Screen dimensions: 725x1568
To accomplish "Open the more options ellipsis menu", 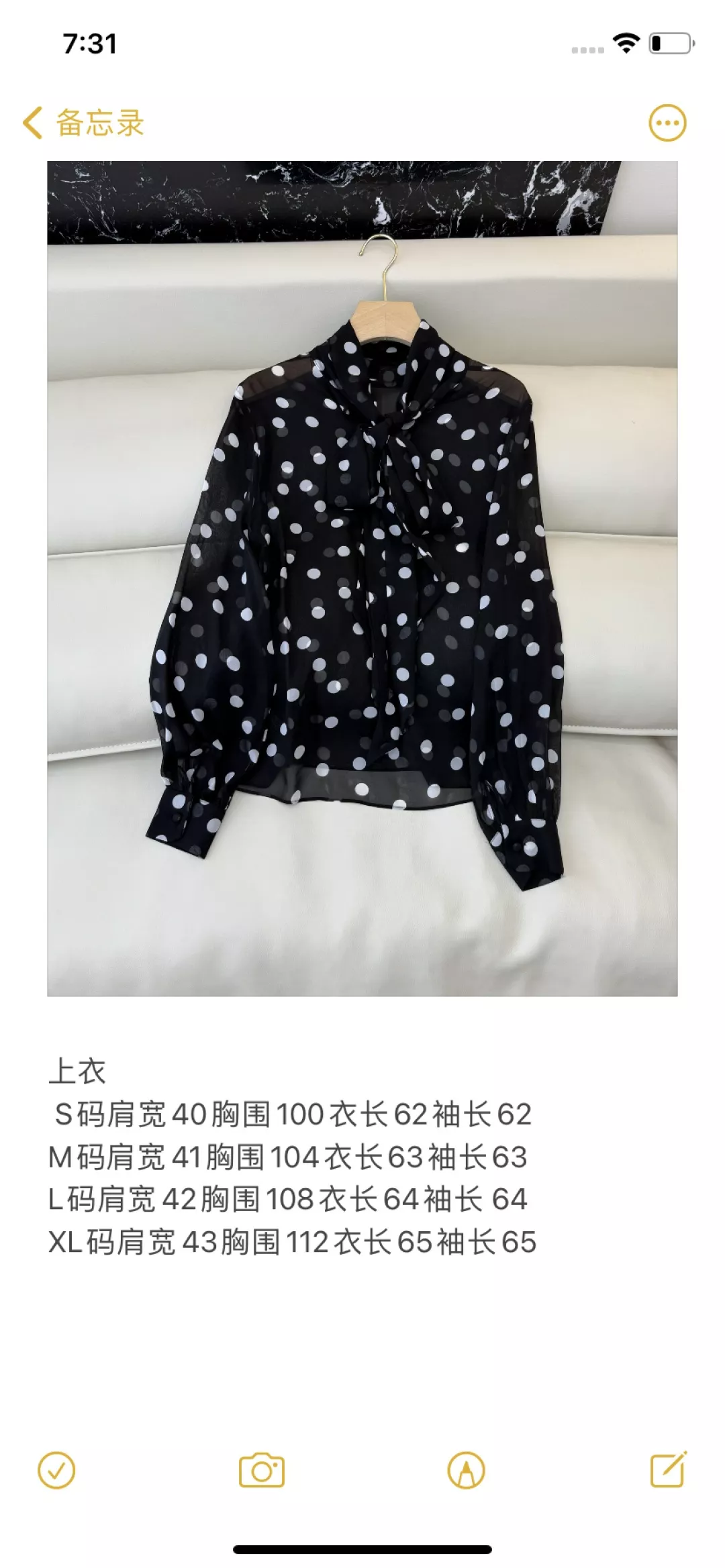I will (667, 123).
